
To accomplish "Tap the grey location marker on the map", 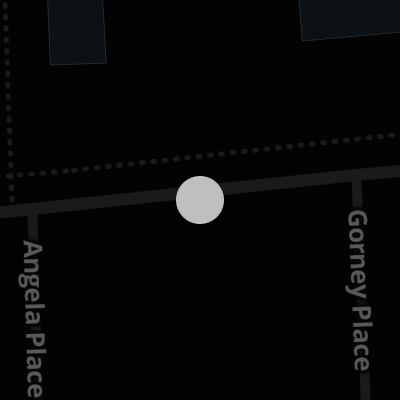I will (200, 200).
